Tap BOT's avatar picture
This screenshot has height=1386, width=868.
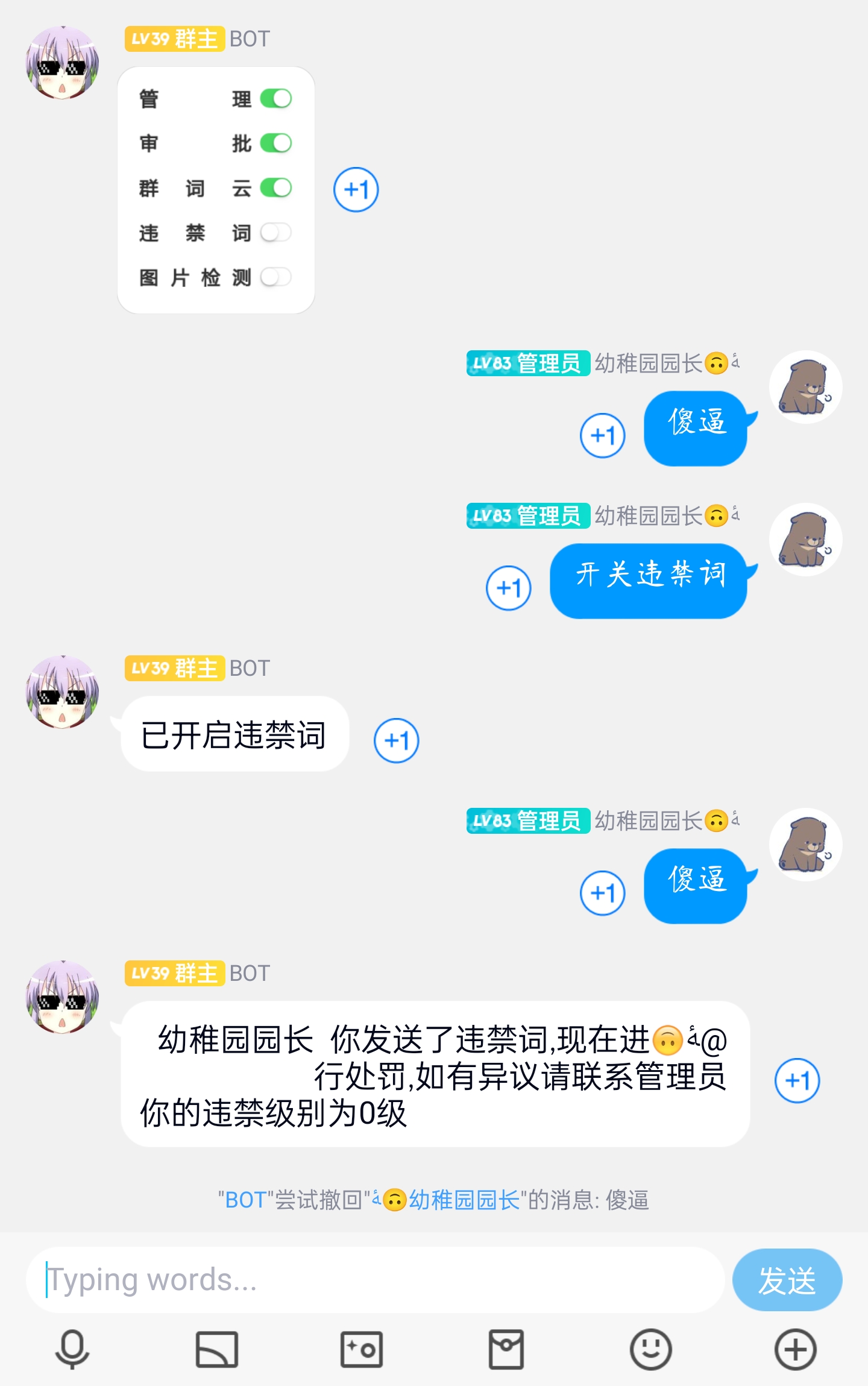click(63, 63)
